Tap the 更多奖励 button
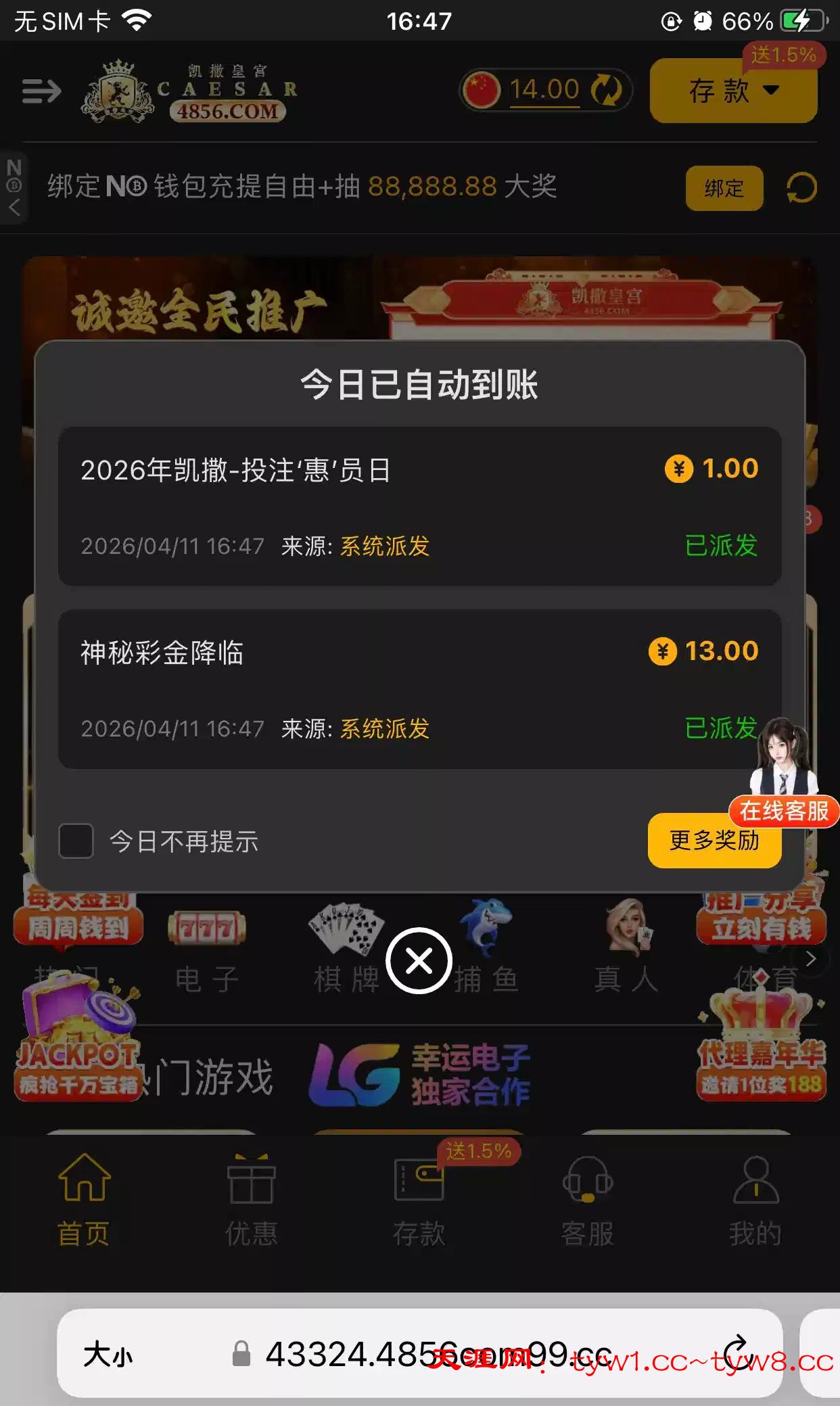Screen dimensions: 840x1406 tap(714, 841)
